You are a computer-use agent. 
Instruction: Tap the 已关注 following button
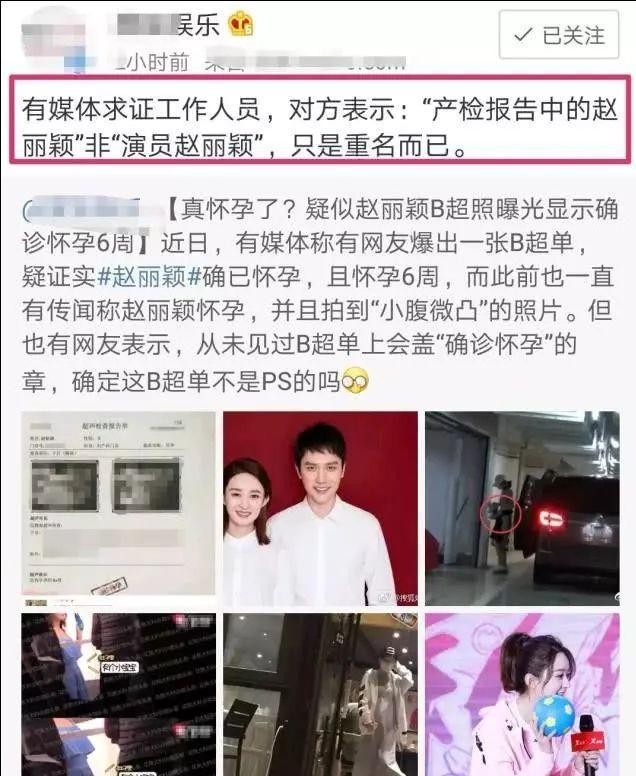click(559, 36)
